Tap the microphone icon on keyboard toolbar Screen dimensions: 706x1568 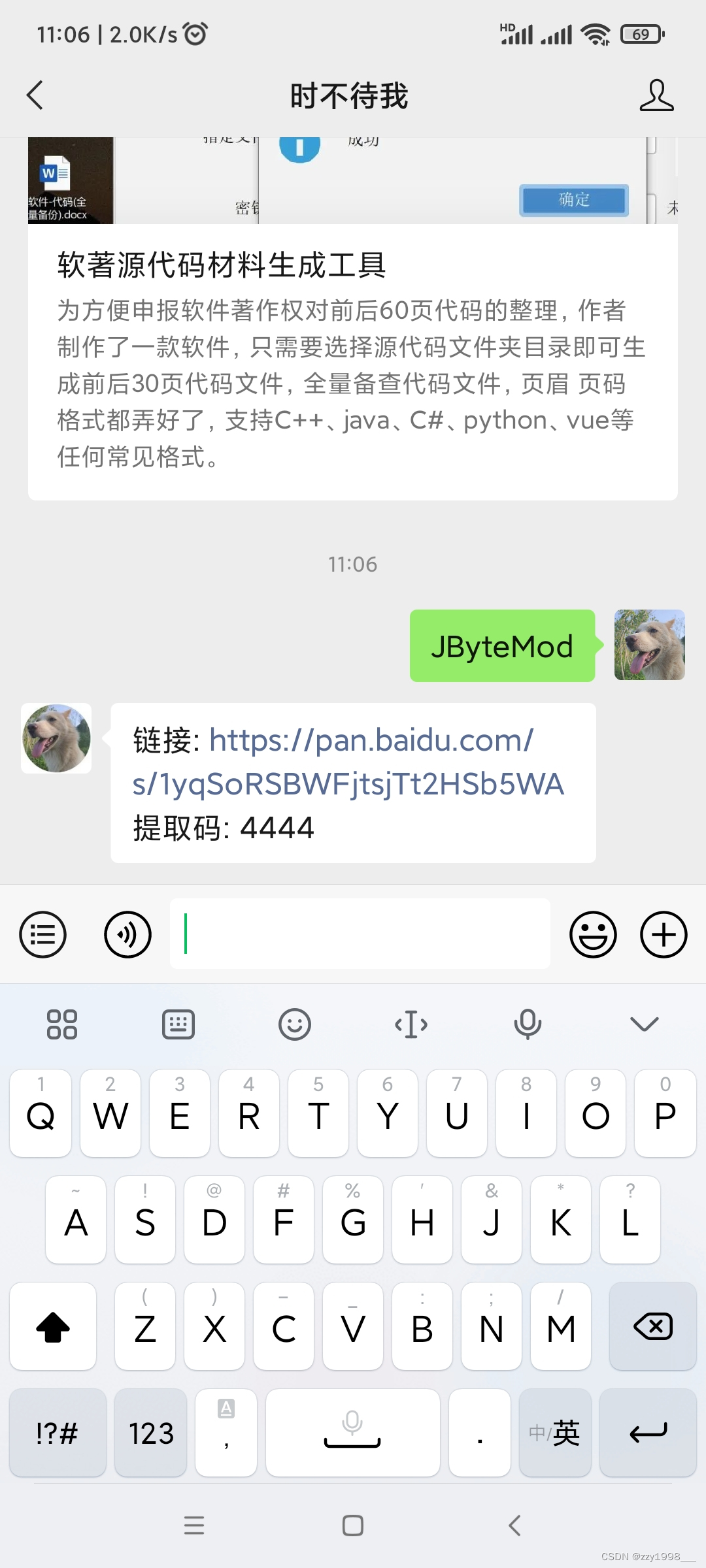coord(528,1023)
